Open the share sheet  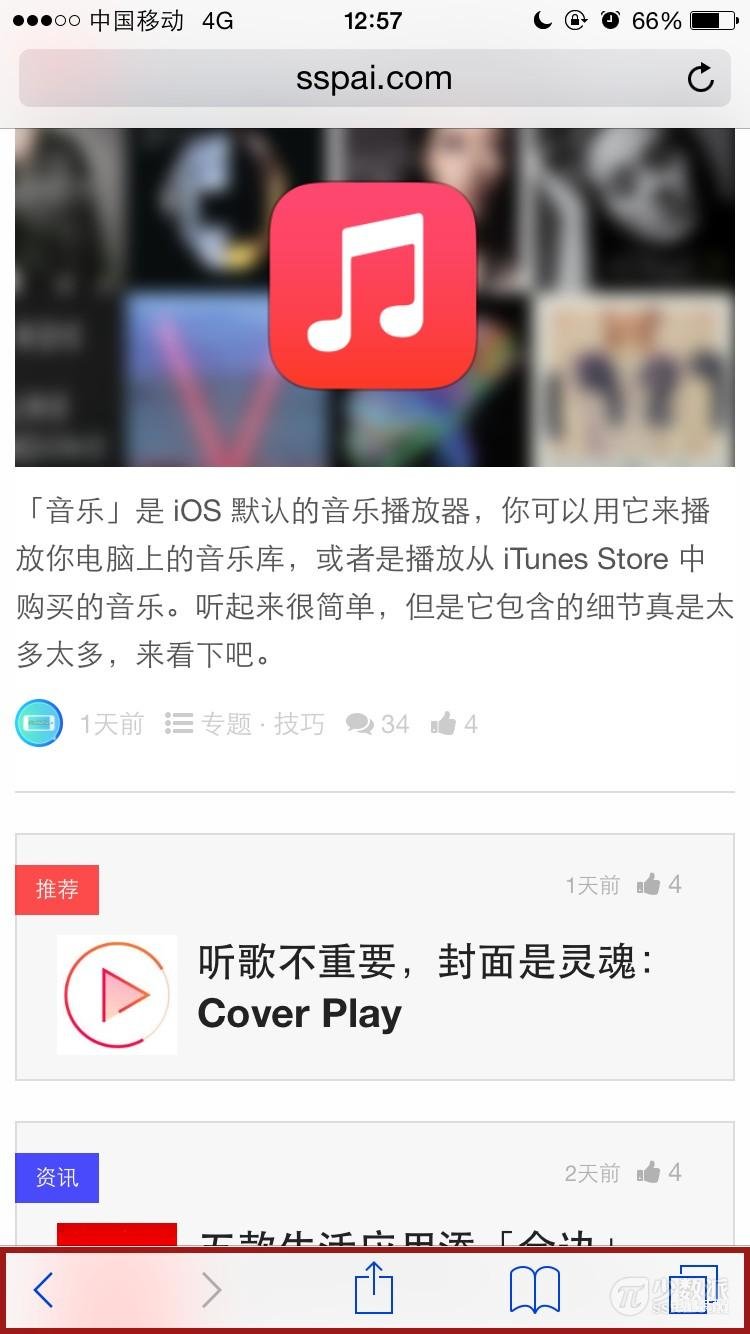pyautogui.click(x=374, y=1288)
